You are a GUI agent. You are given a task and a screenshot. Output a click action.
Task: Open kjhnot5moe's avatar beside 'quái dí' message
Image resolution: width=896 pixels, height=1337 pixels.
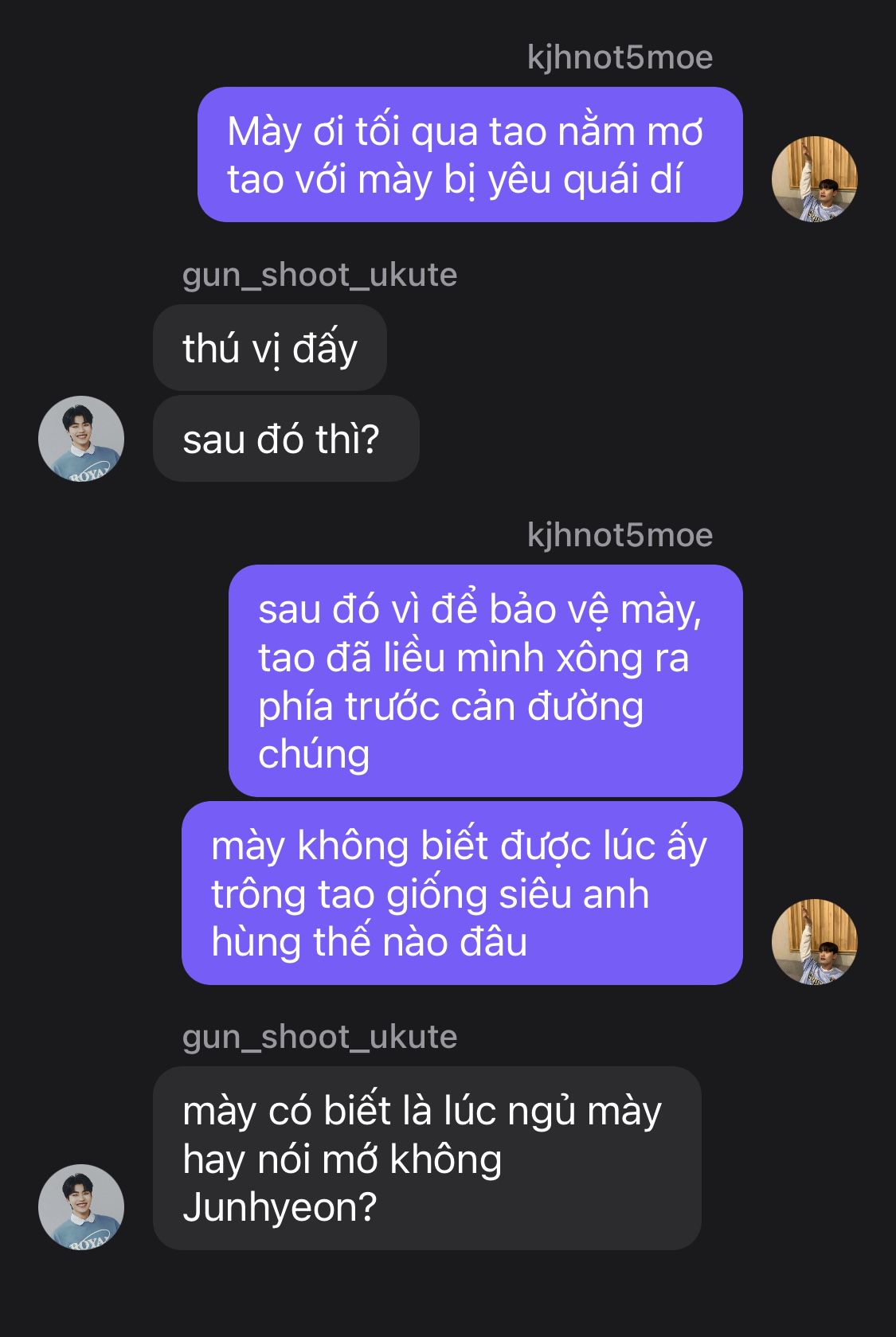coord(814,178)
